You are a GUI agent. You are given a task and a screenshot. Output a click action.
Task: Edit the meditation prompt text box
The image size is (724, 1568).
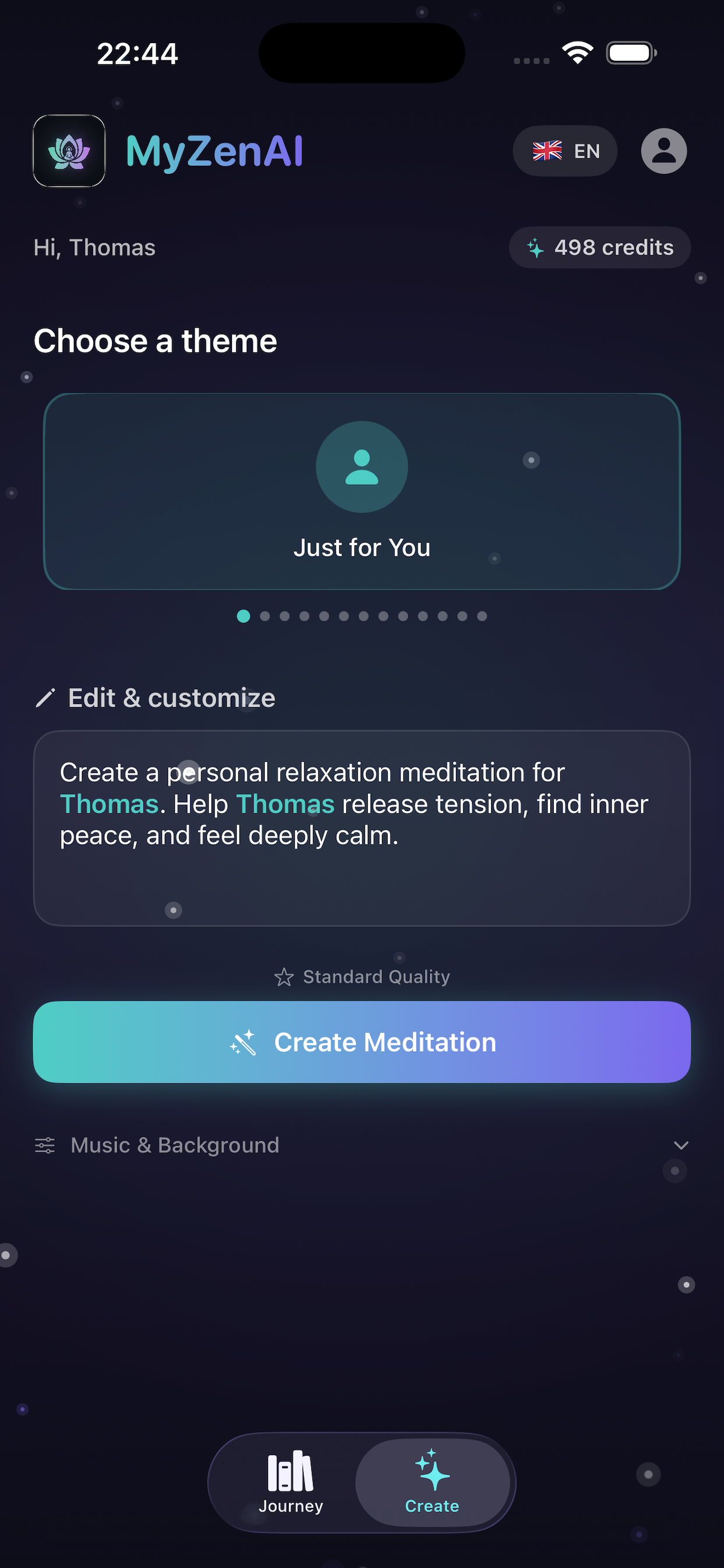(x=362, y=828)
